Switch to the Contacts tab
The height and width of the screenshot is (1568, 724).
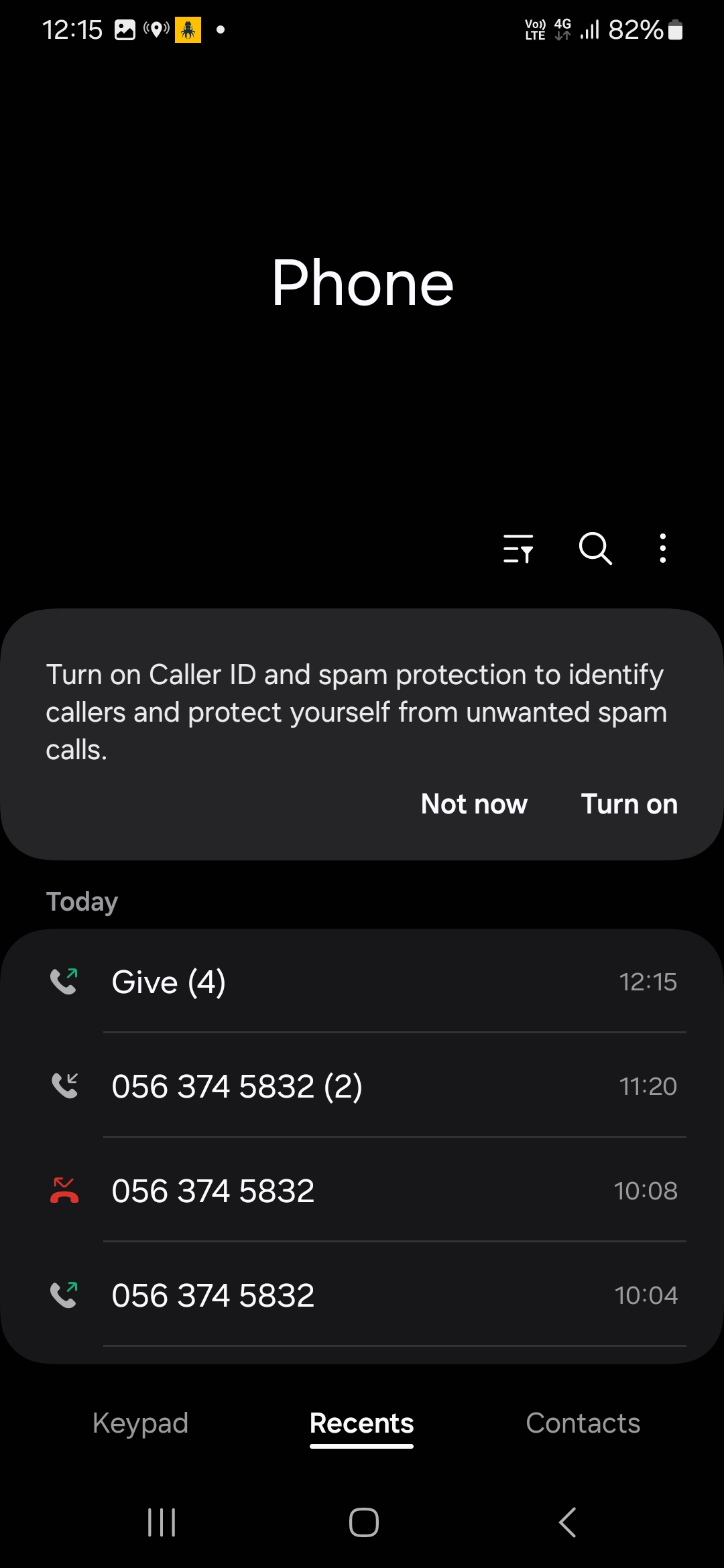tap(583, 1423)
